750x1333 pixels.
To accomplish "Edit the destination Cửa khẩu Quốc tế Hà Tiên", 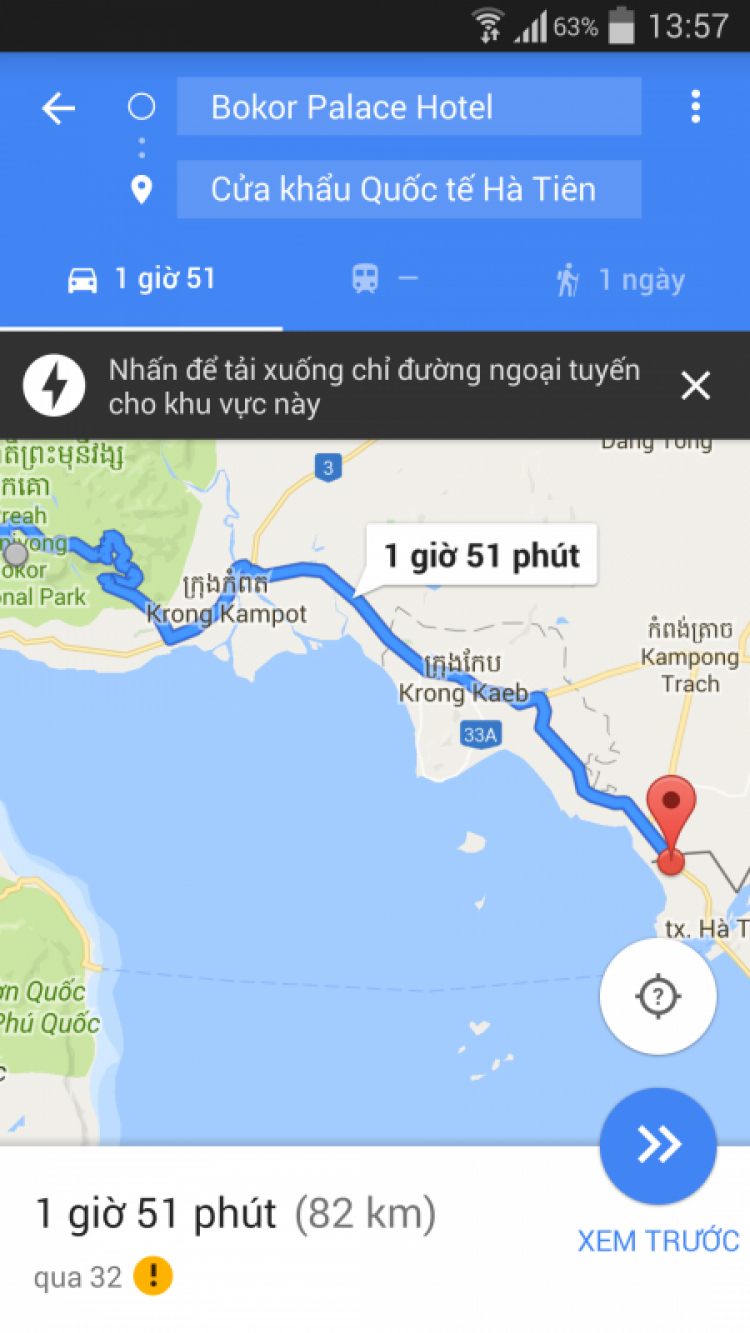I will [x=408, y=189].
